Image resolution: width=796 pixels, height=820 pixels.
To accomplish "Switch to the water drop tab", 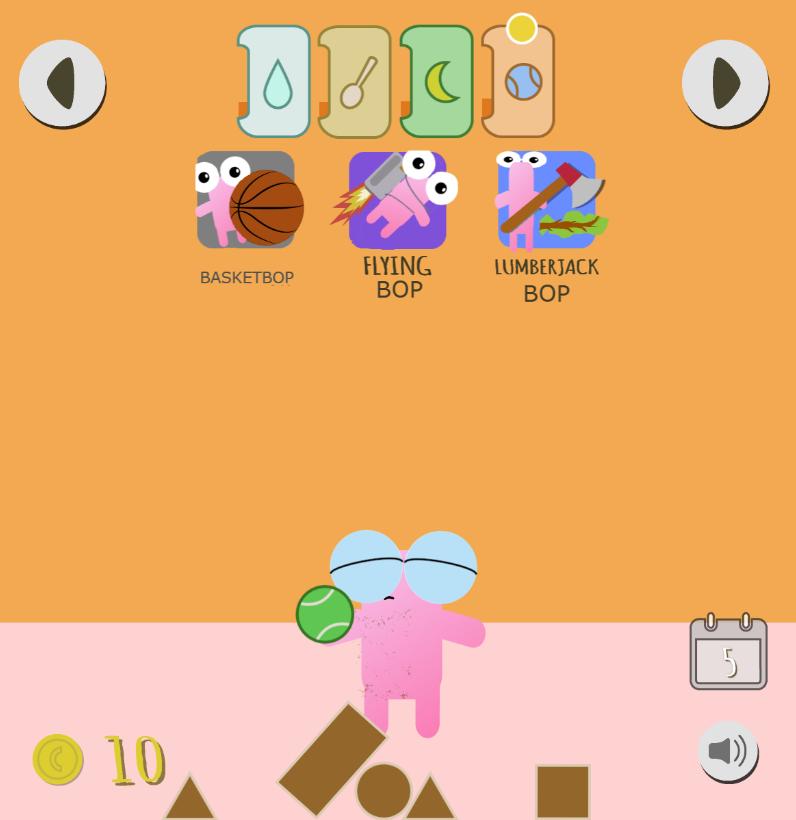I will click(275, 83).
